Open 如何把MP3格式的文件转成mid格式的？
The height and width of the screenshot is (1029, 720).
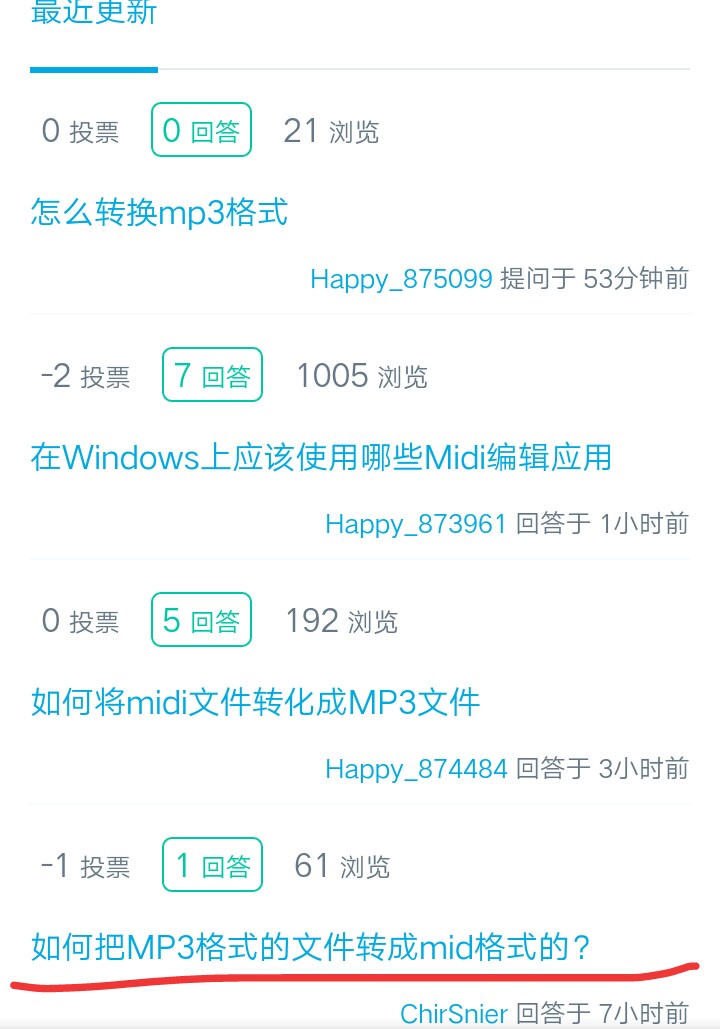tap(311, 946)
